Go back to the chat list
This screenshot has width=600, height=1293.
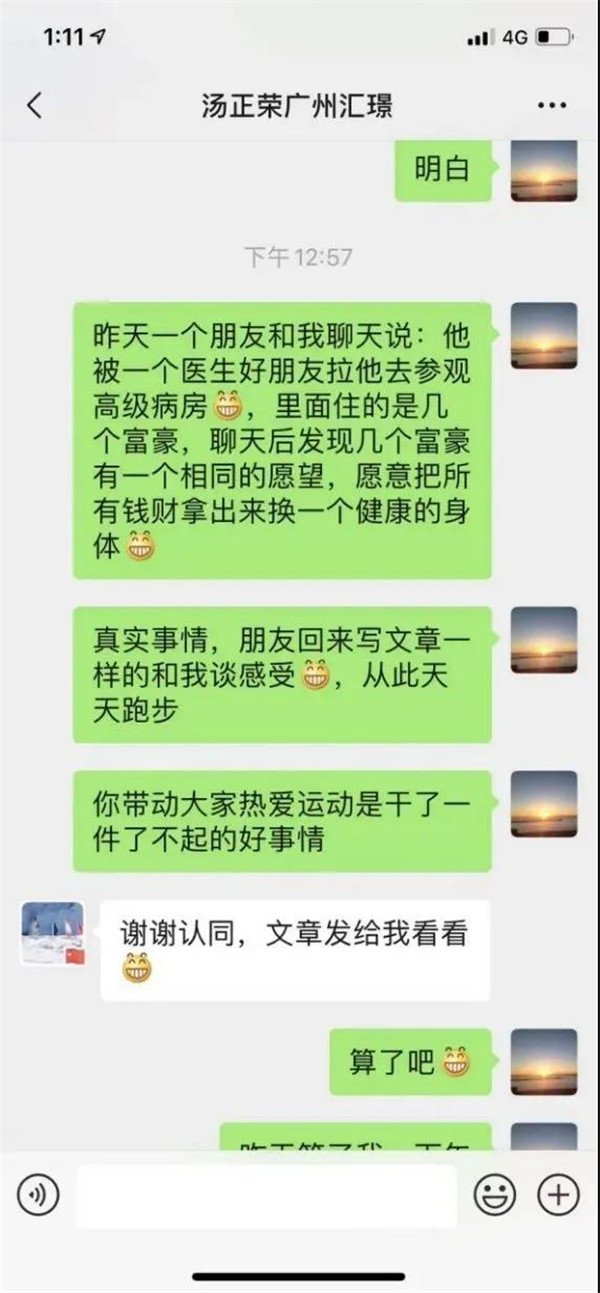[x=35, y=106]
